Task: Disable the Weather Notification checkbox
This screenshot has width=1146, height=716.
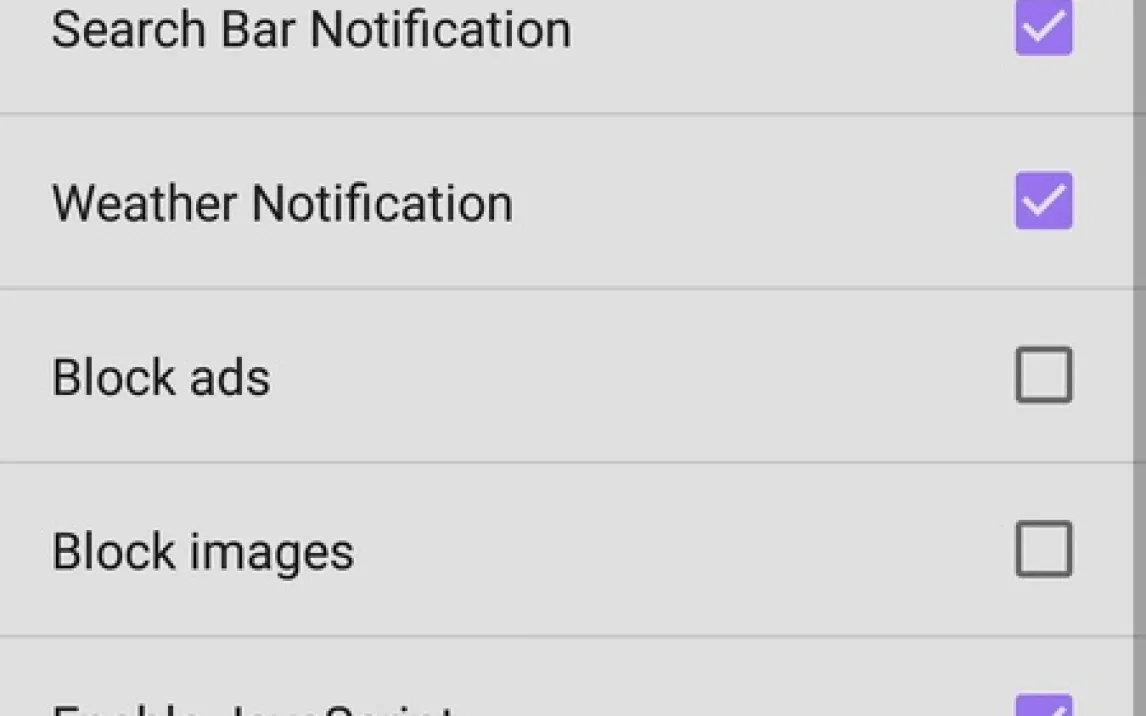Action: click(x=1043, y=201)
